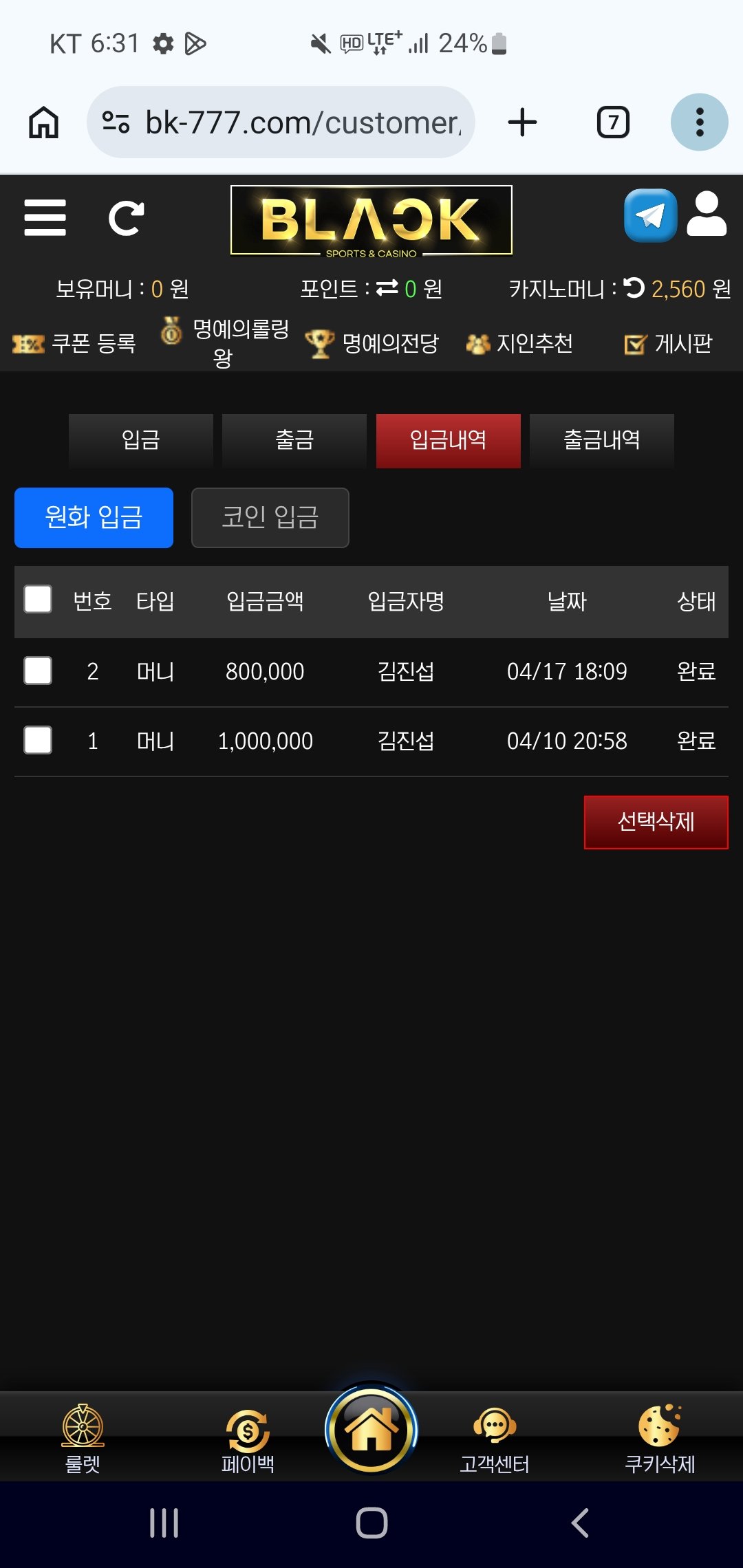Tap 선택삭제 to delete selected
The image size is (743, 1568).
click(x=656, y=822)
